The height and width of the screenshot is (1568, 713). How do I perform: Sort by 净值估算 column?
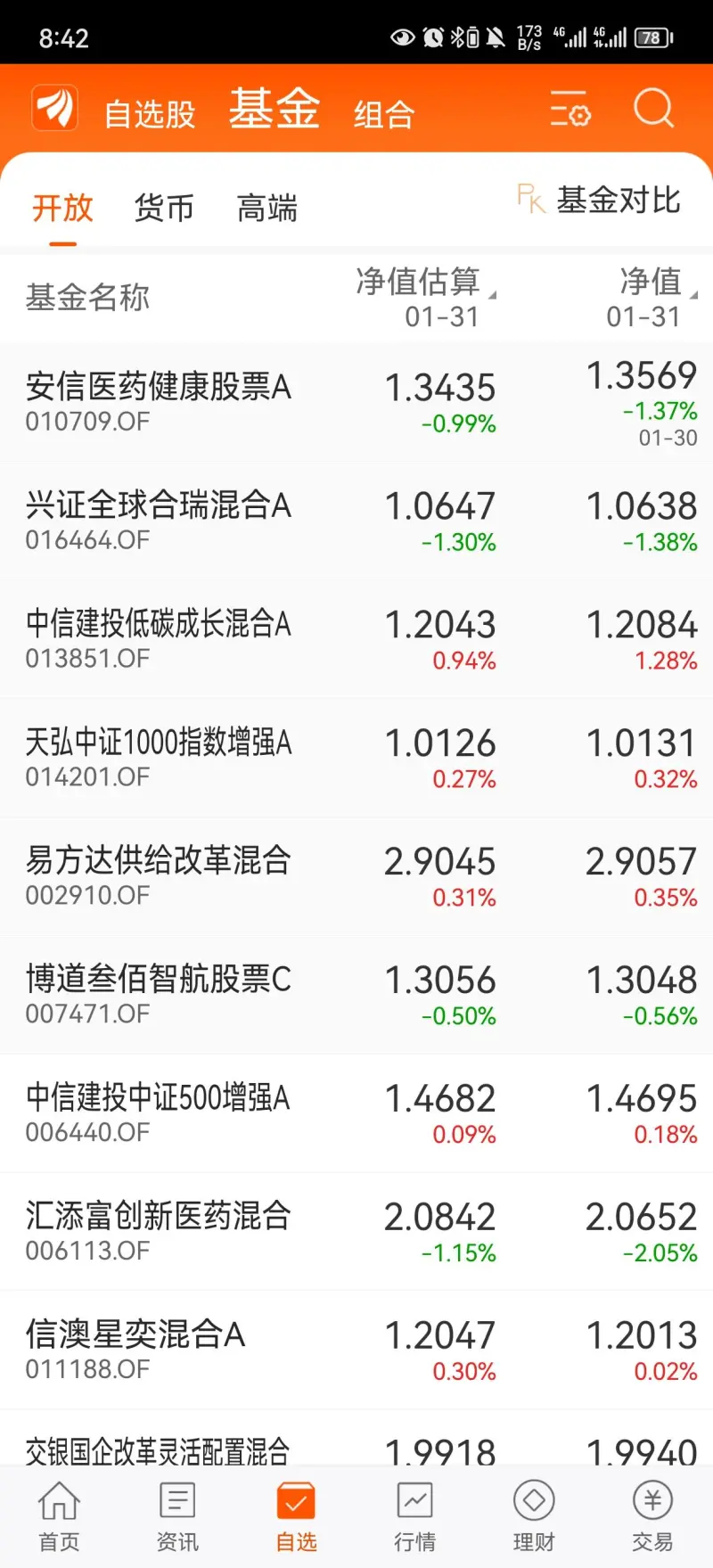pyautogui.click(x=426, y=298)
